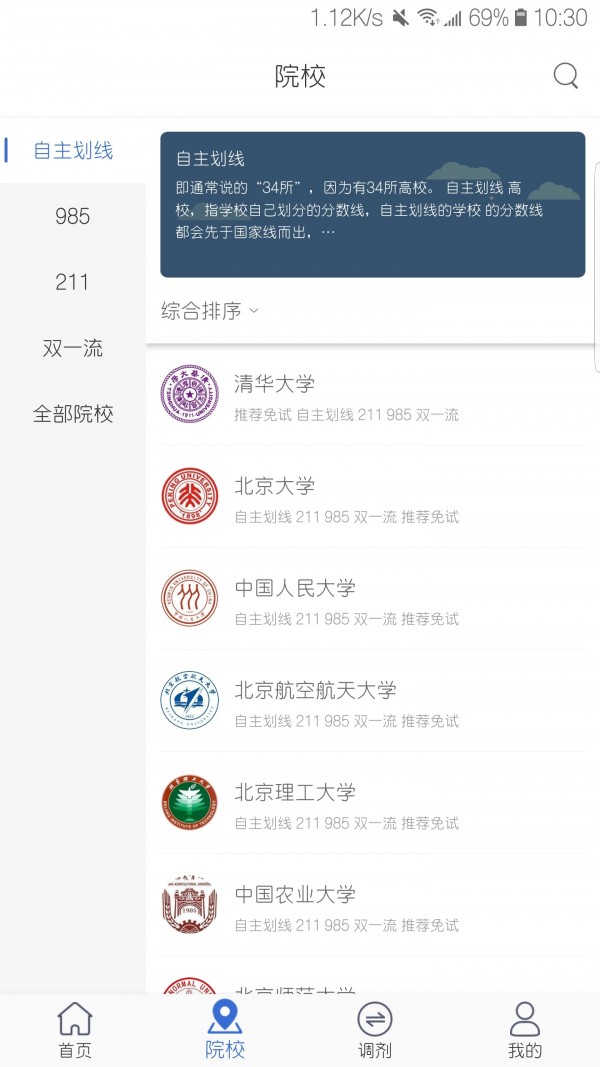
Task: Open 清华大学 details
Action: 372,395
